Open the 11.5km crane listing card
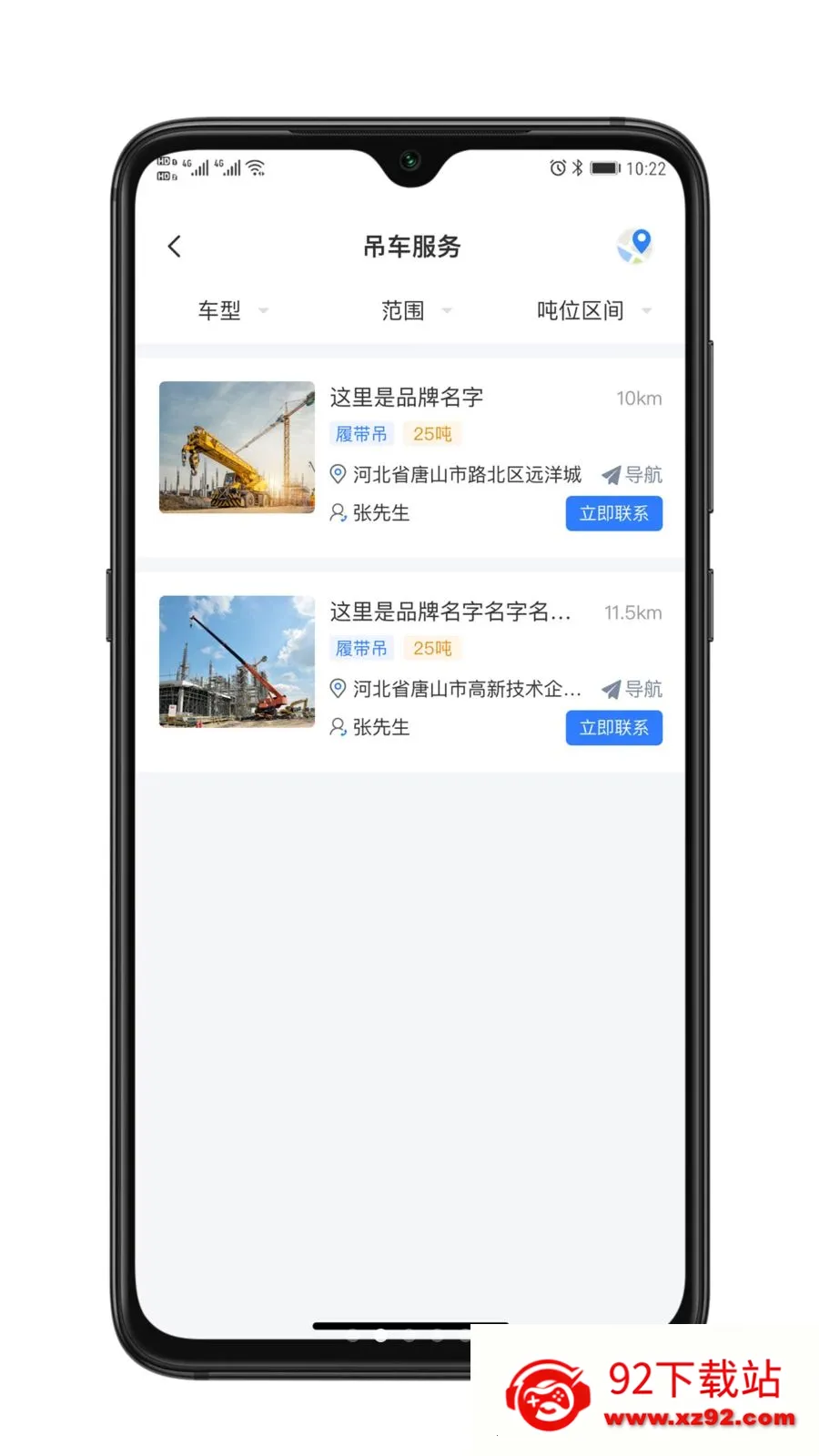Viewport: 819px width, 1456px height. coord(410,672)
